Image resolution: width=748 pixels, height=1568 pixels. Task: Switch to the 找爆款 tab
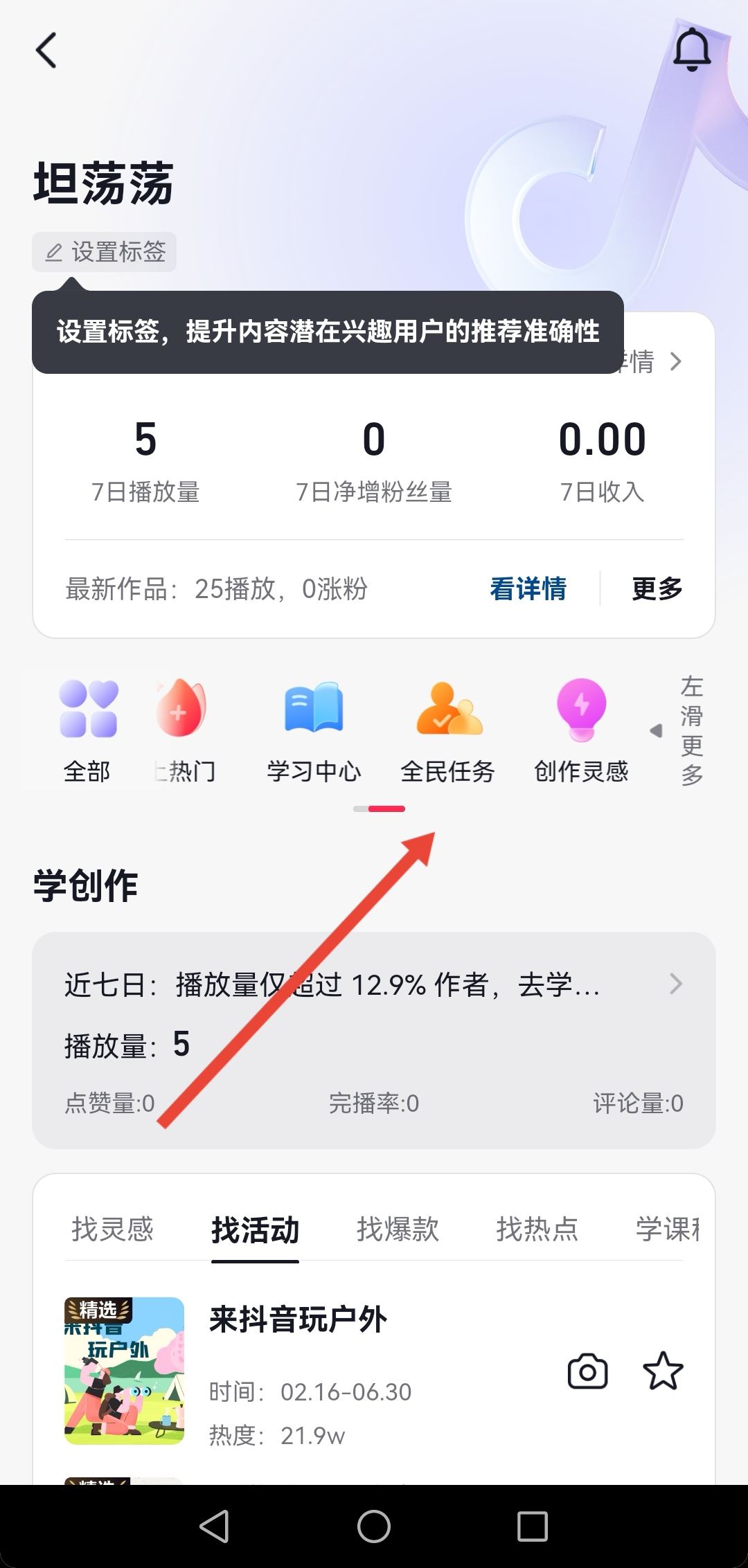[398, 1229]
